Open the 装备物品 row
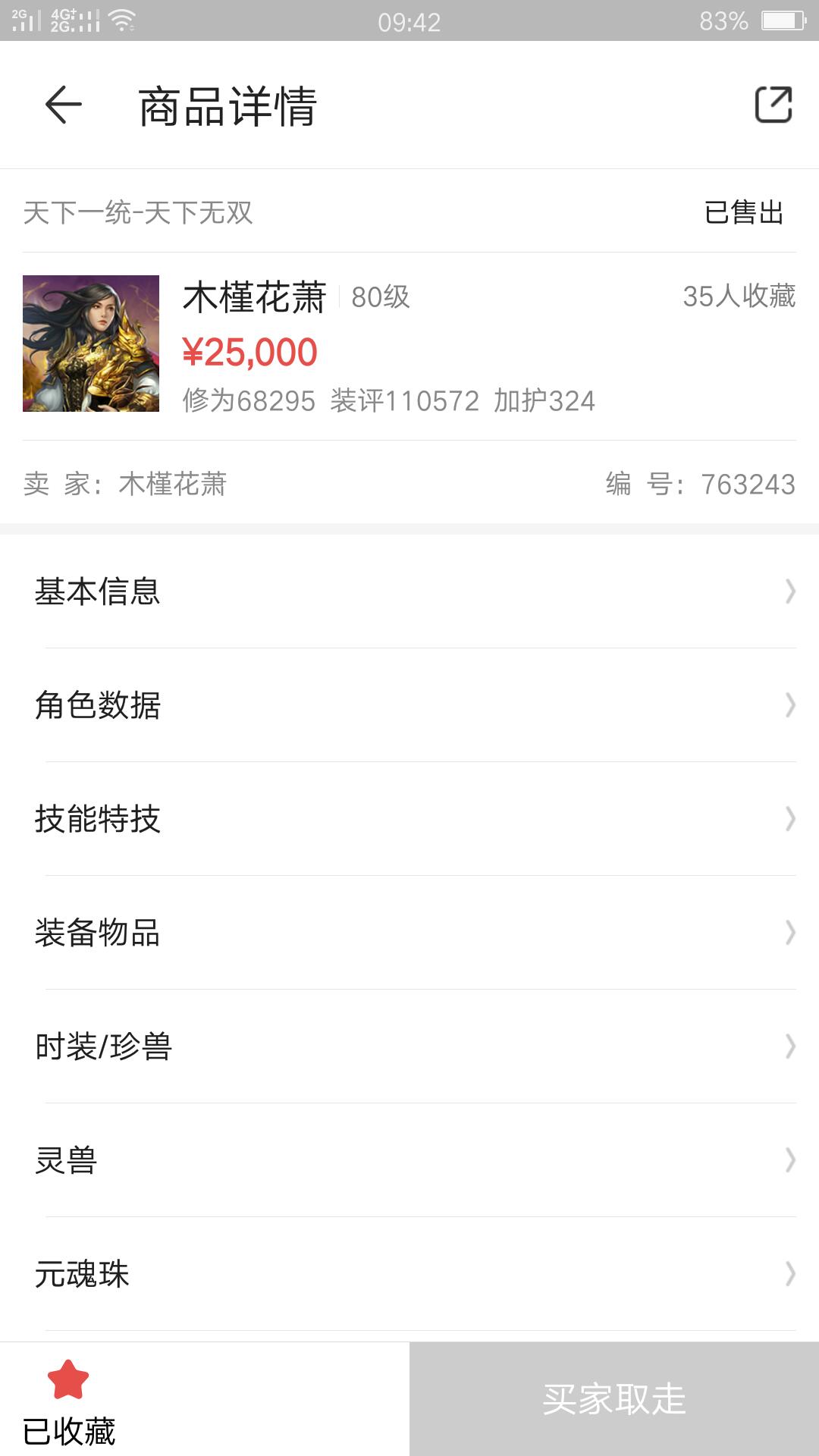 (x=409, y=933)
